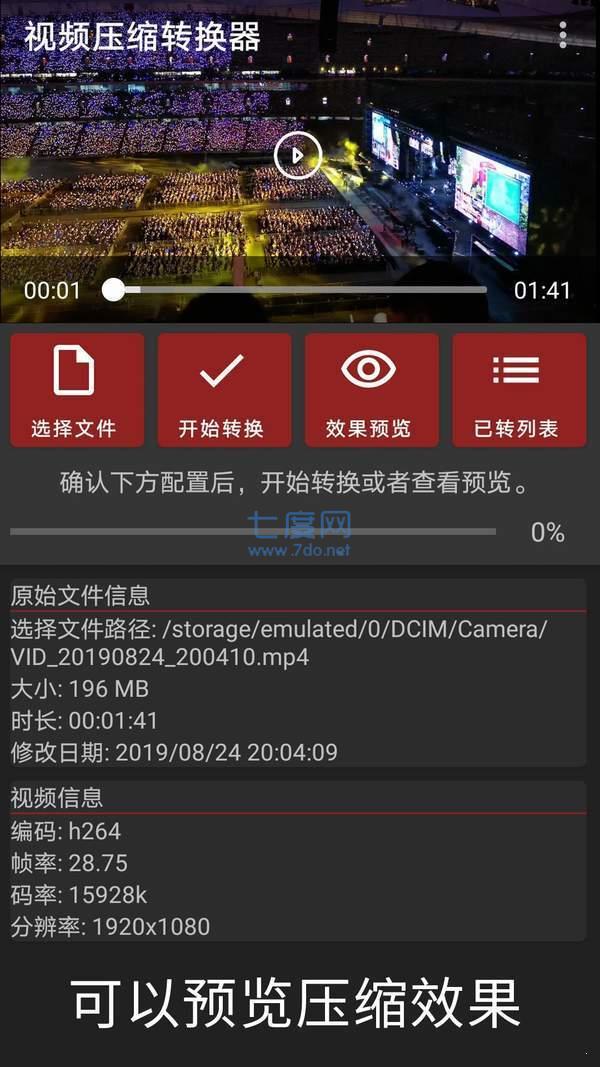Screen dimensions: 600x1067
Task: Tap 选择文件 to pick a video file
Action: (77, 390)
